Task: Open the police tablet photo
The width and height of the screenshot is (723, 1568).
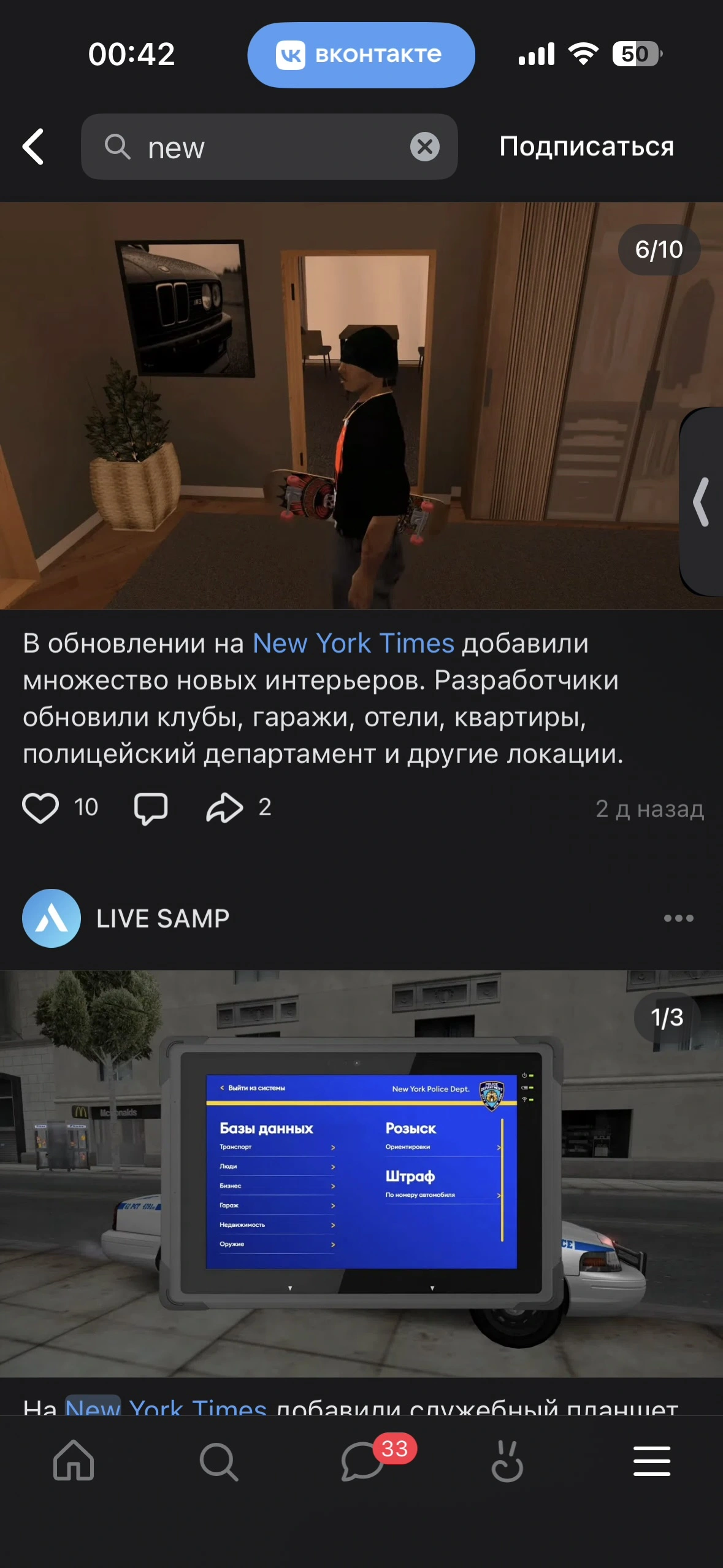Action: (361, 1172)
